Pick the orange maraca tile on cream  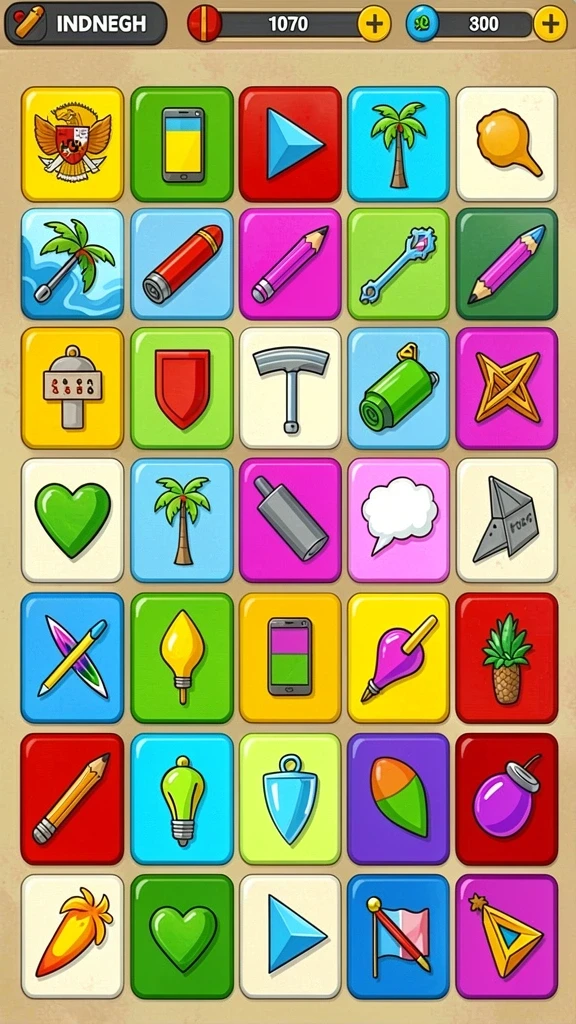click(x=507, y=144)
